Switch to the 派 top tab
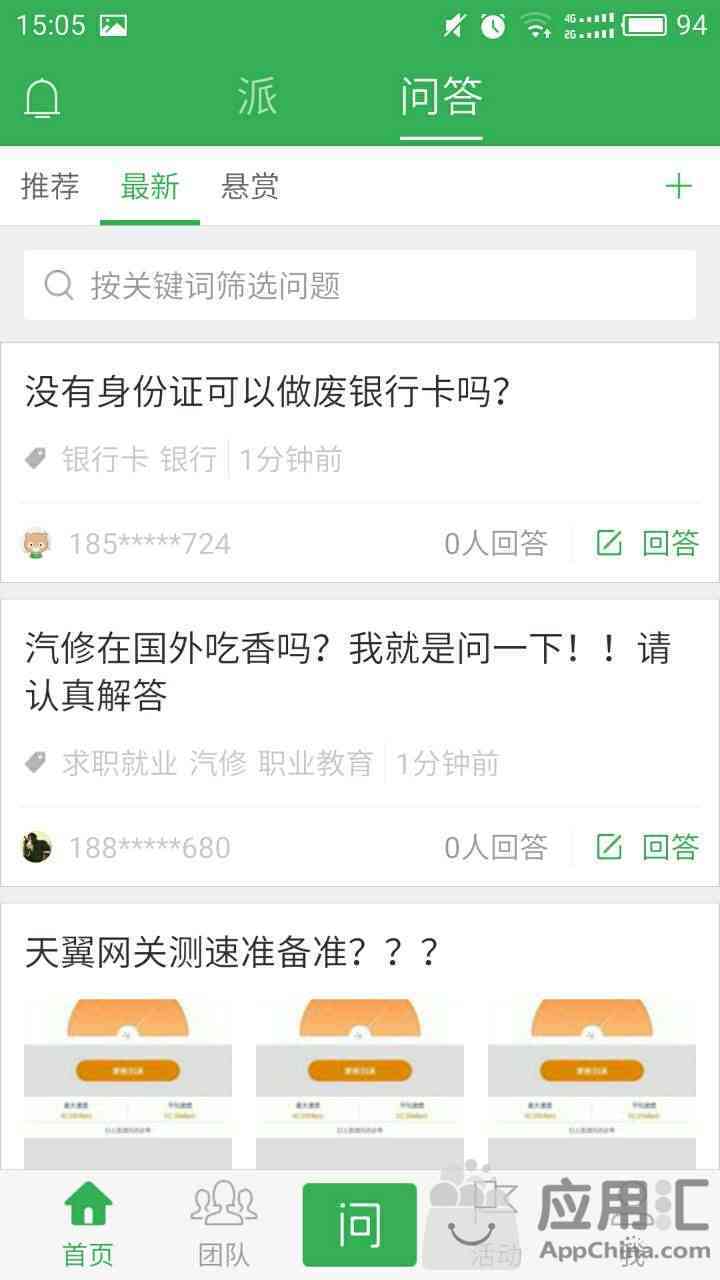This screenshot has width=720, height=1280. tap(257, 97)
